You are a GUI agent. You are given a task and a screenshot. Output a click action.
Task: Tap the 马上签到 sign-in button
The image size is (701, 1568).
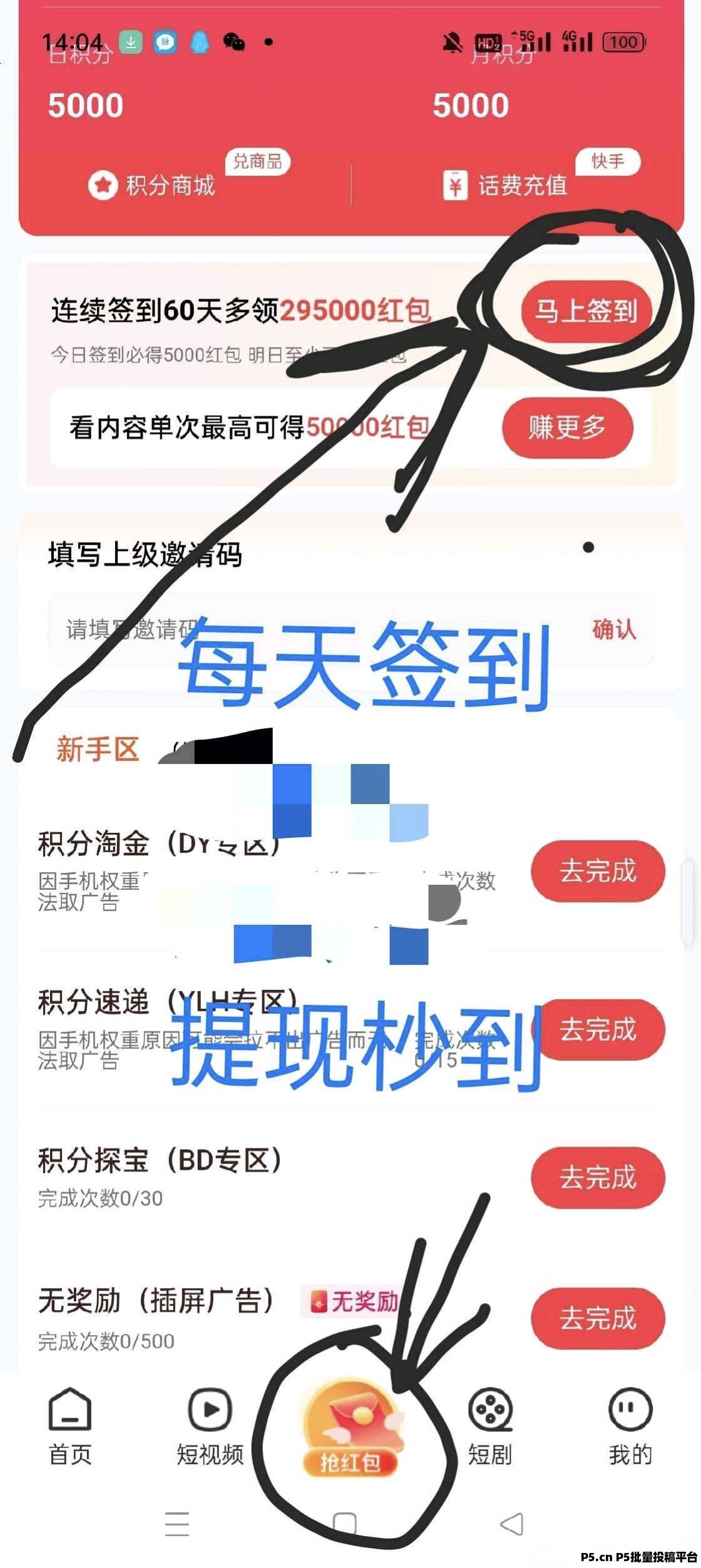click(586, 311)
